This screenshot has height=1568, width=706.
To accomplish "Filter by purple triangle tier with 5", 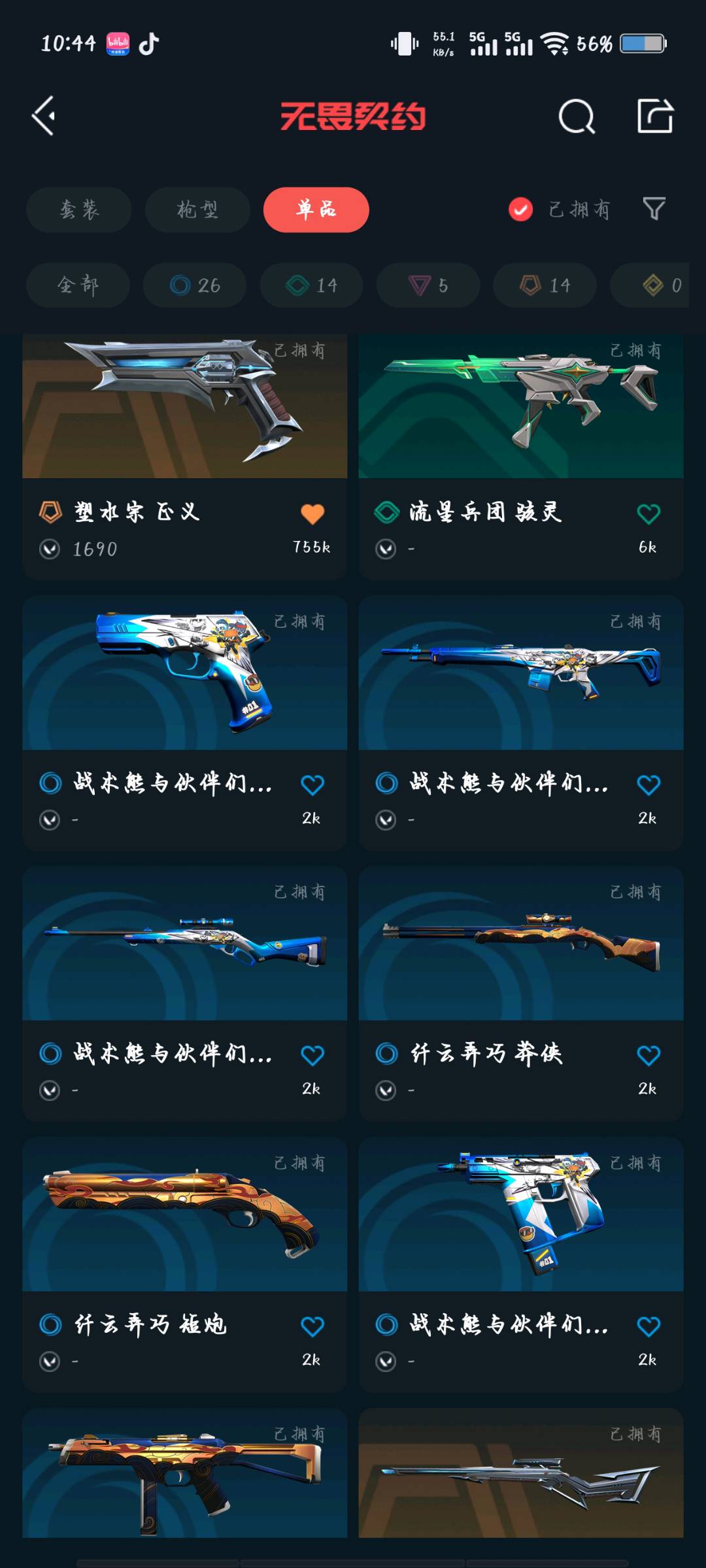I will [428, 285].
